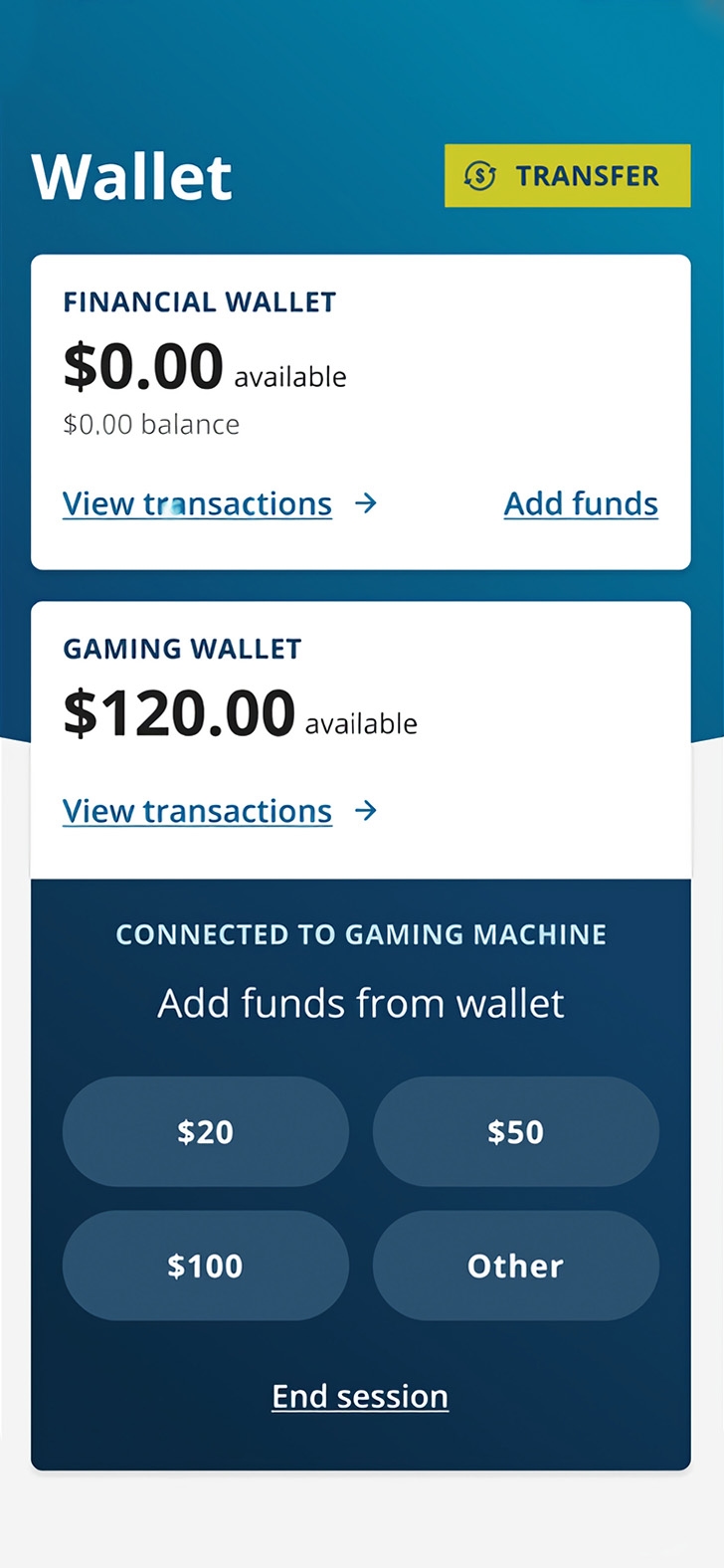The width and height of the screenshot is (724, 1568).
Task: Select the $50 amount
Action: [515, 1131]
